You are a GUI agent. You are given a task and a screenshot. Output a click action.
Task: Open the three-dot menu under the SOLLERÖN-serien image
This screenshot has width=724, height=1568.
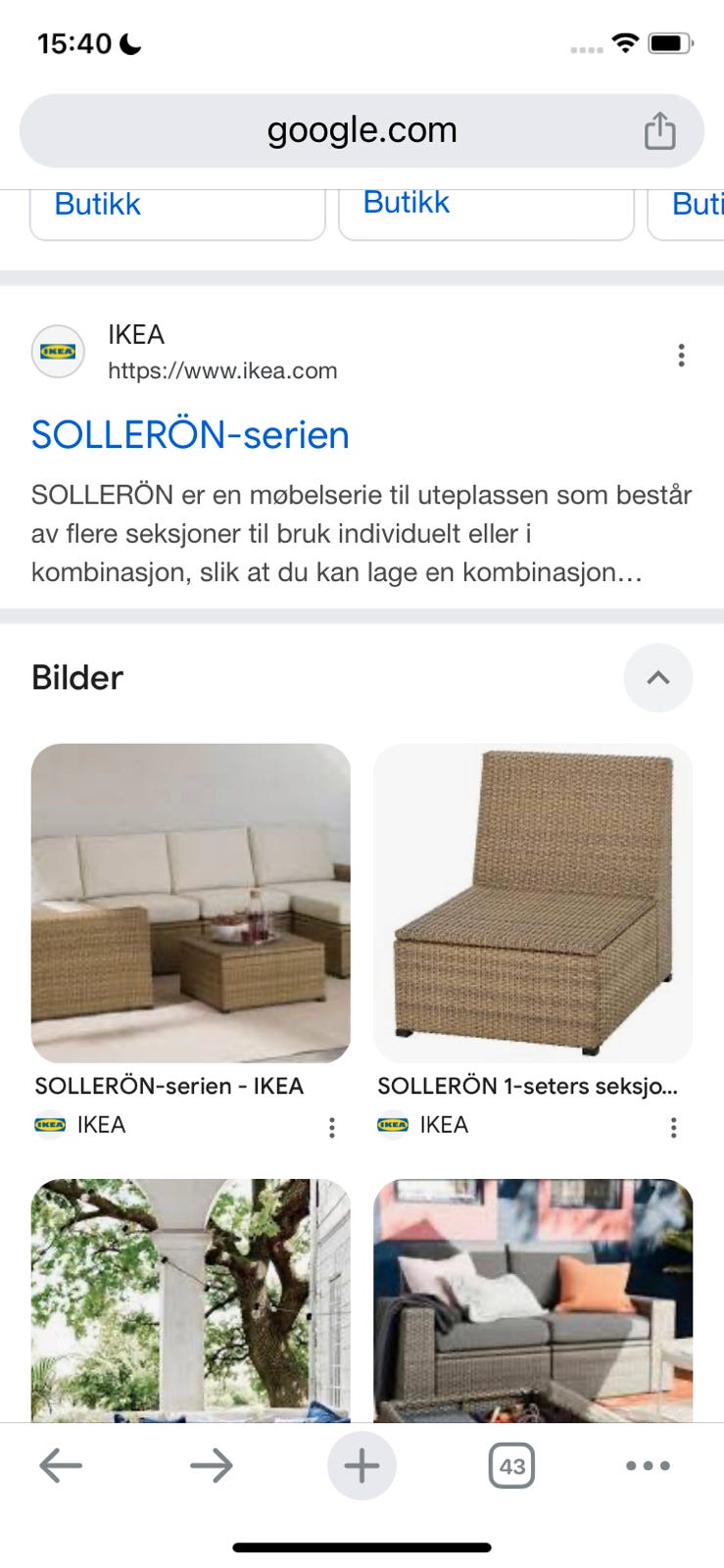[x=331, y=1128]
